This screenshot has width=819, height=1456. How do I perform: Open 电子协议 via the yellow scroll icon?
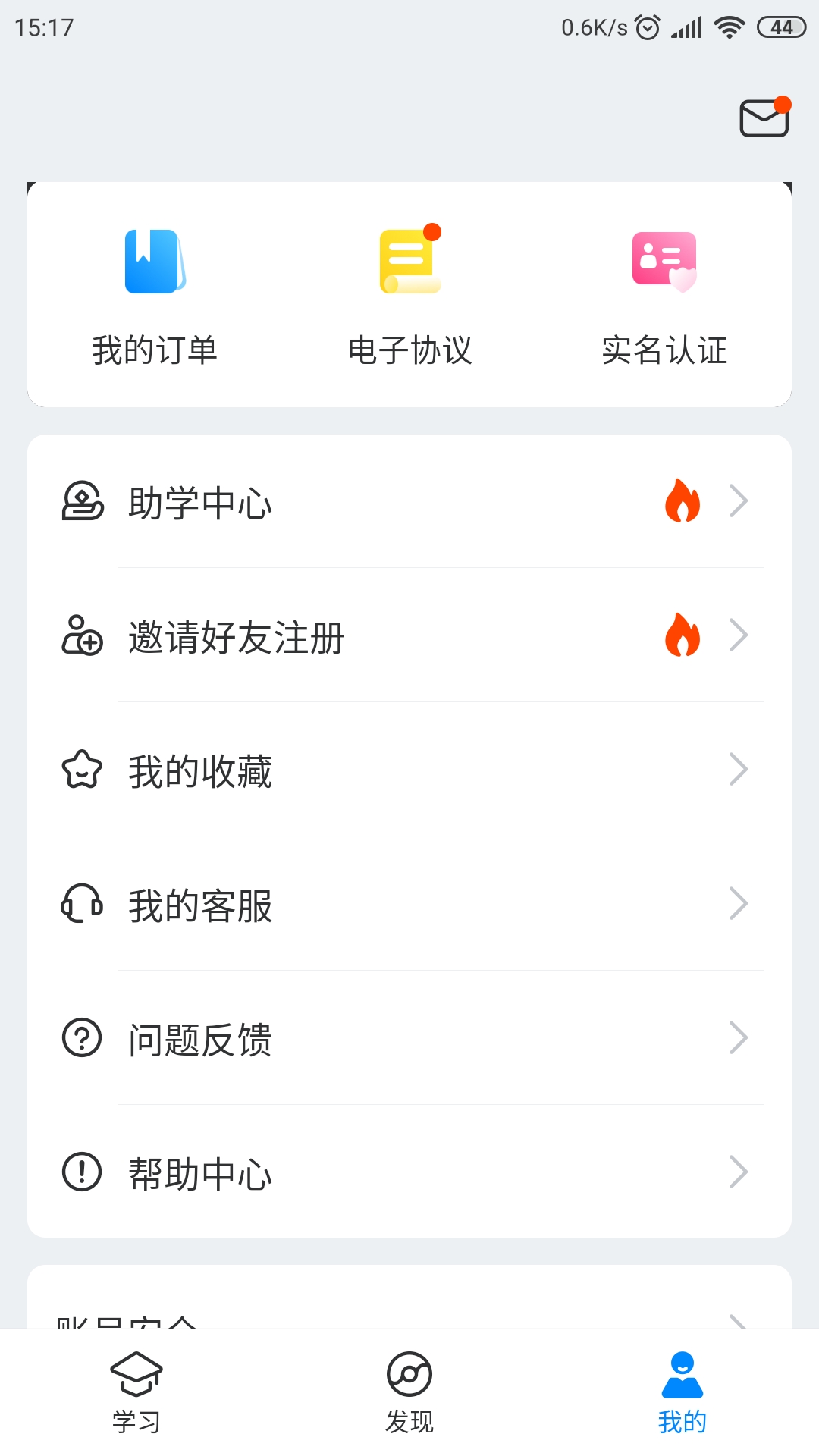[x=409, y=262]
